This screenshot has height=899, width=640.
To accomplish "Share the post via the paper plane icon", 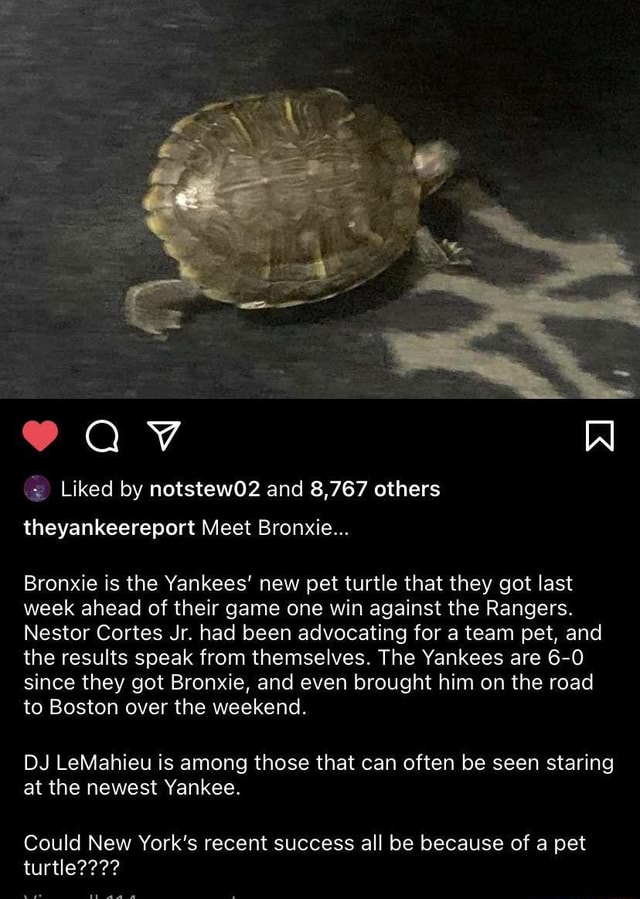I will tap(160, 436).
